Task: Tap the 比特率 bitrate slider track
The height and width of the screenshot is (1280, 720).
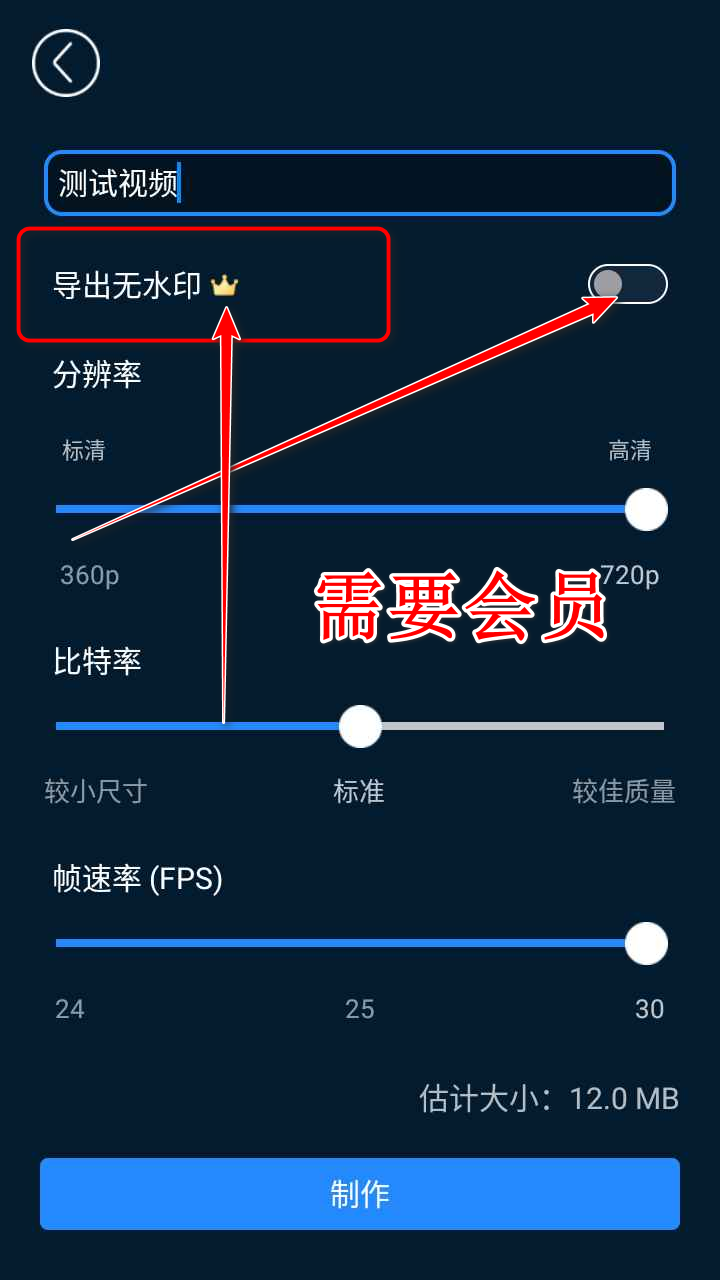Action: point(500,726)
